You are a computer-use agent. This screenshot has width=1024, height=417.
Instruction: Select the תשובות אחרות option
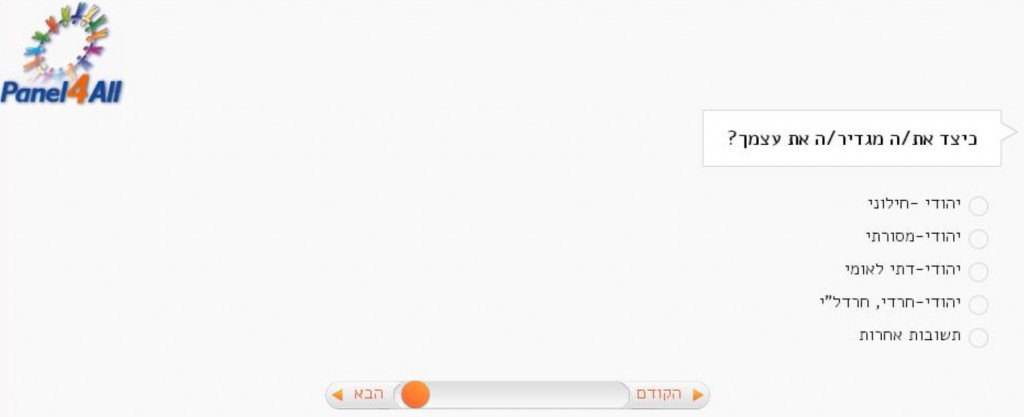click(x=978, y=338)
